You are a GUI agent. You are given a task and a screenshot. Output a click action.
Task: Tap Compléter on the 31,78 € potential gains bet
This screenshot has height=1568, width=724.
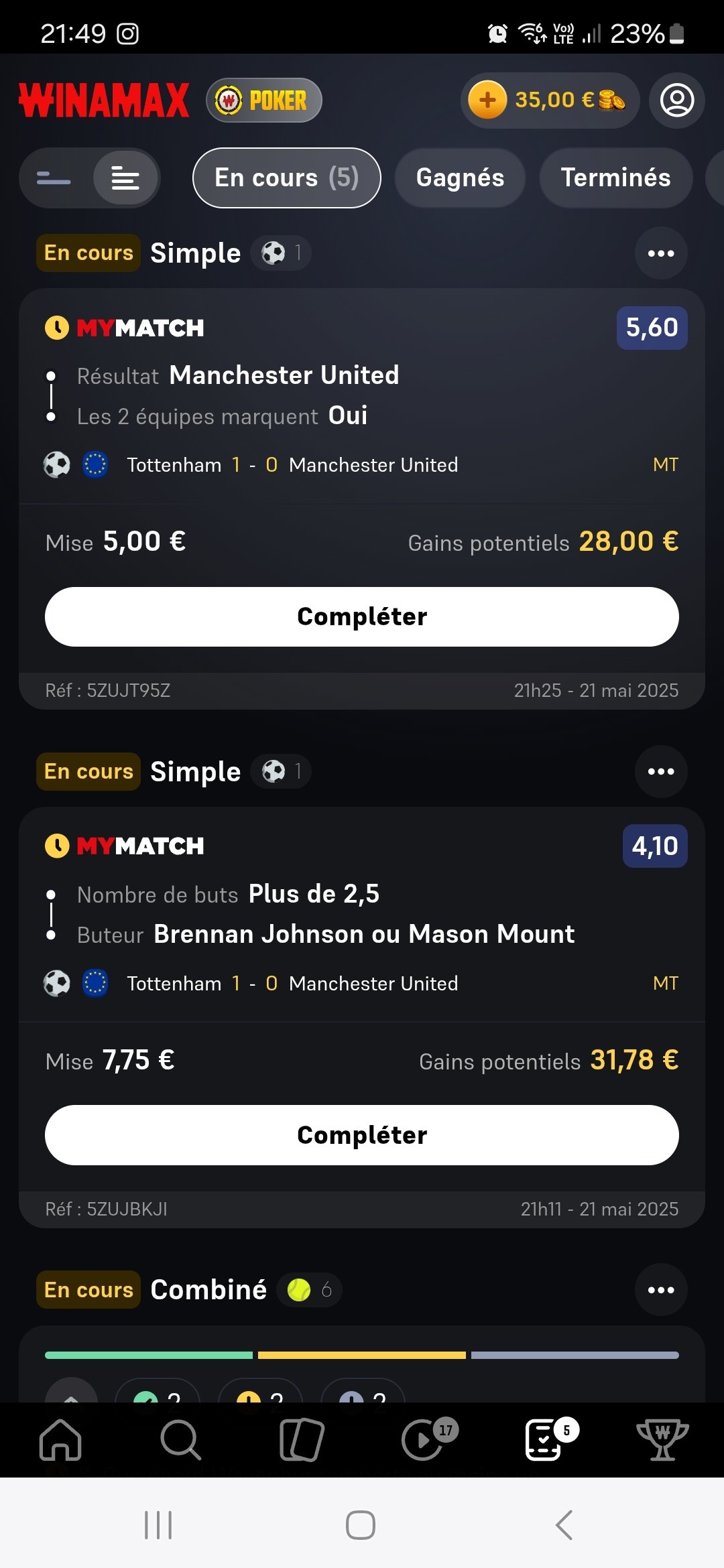(x=362, y=1135)
